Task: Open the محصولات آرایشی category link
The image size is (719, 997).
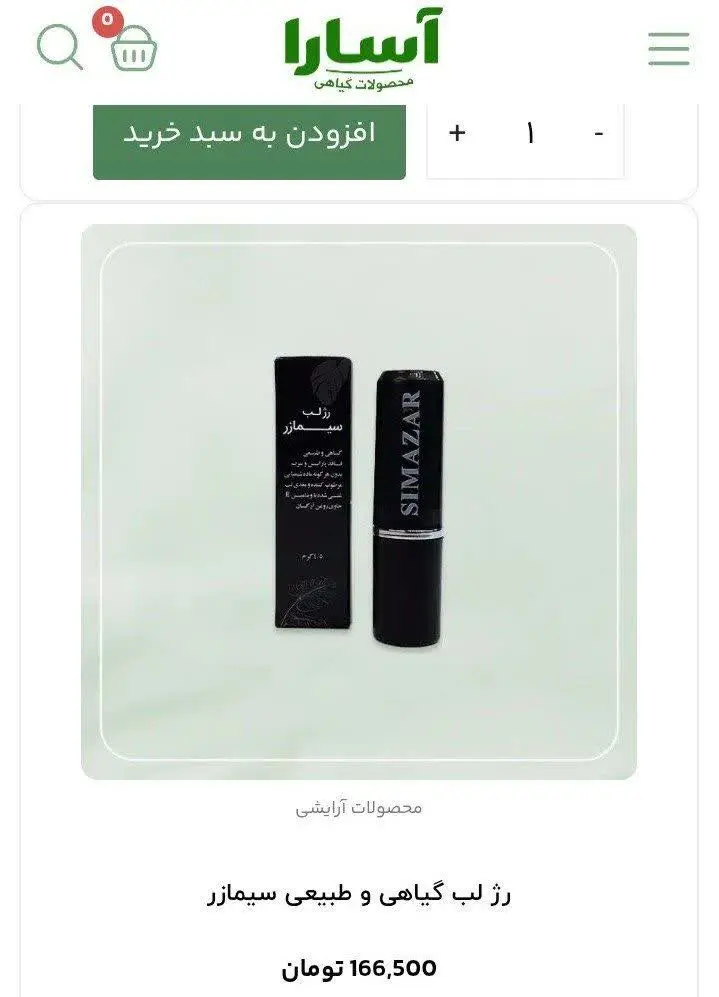Action: point(359,808)
